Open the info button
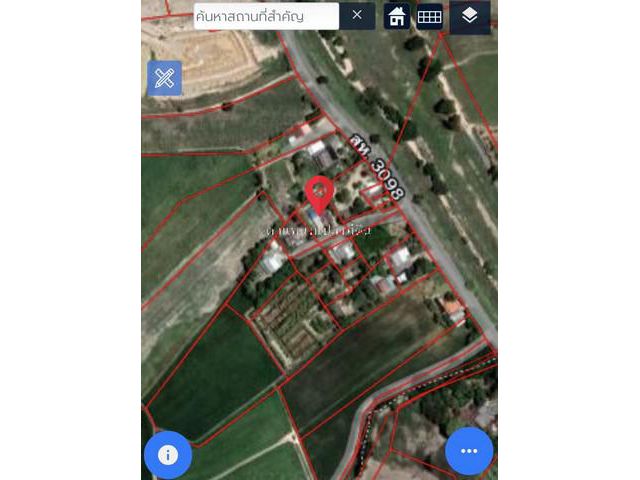 (168, 455)
